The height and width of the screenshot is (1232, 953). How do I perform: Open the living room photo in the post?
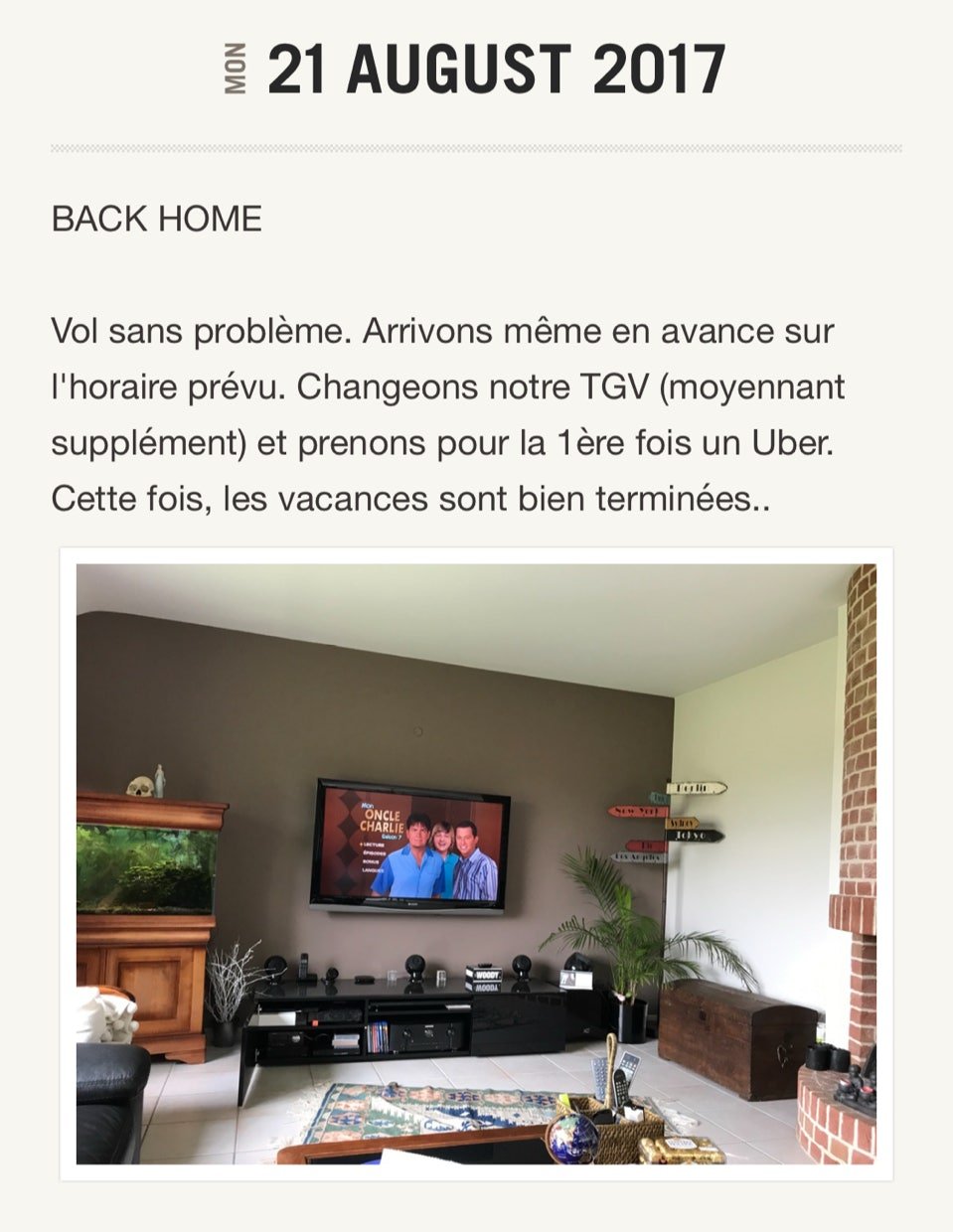click(x=476, y=862)
